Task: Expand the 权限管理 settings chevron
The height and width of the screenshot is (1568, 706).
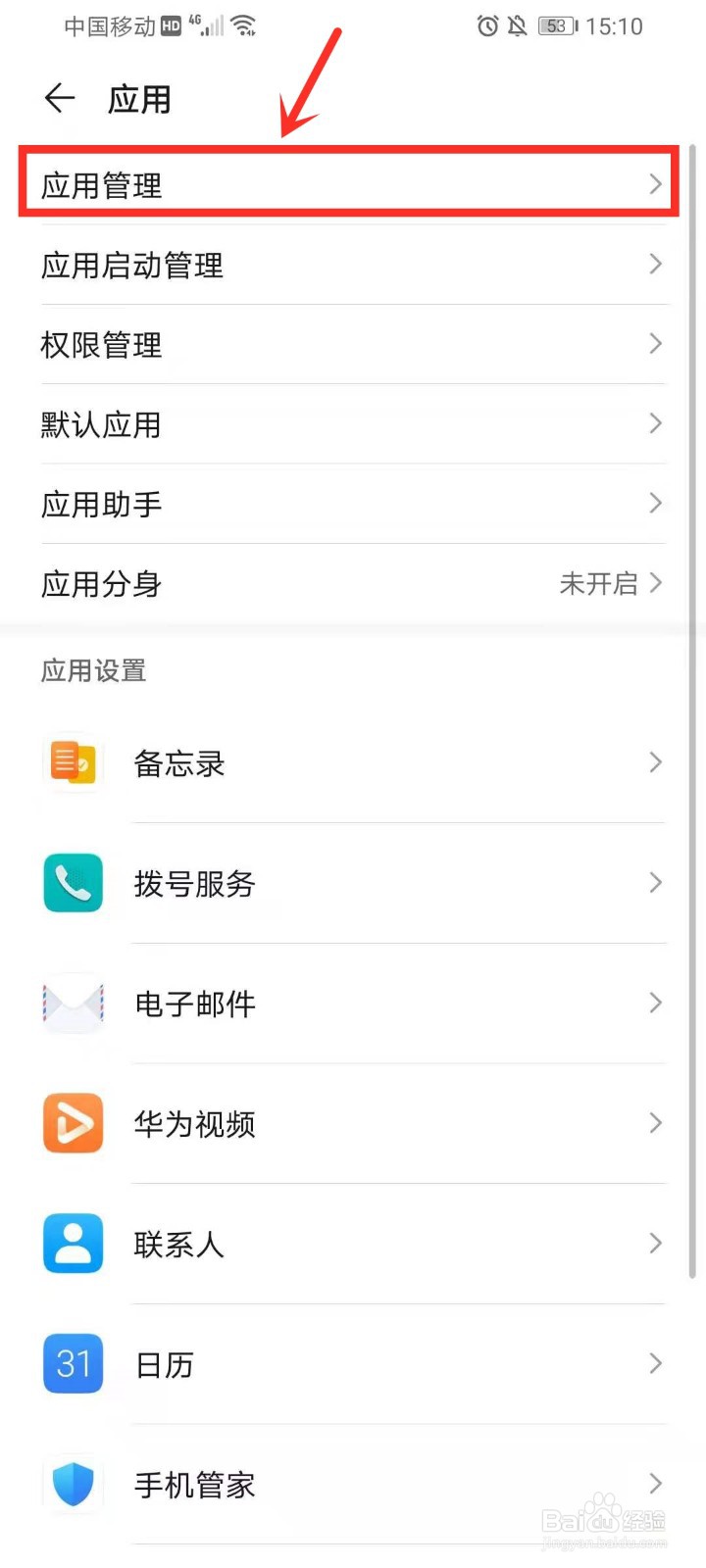Action: click(x=655, y=344)
